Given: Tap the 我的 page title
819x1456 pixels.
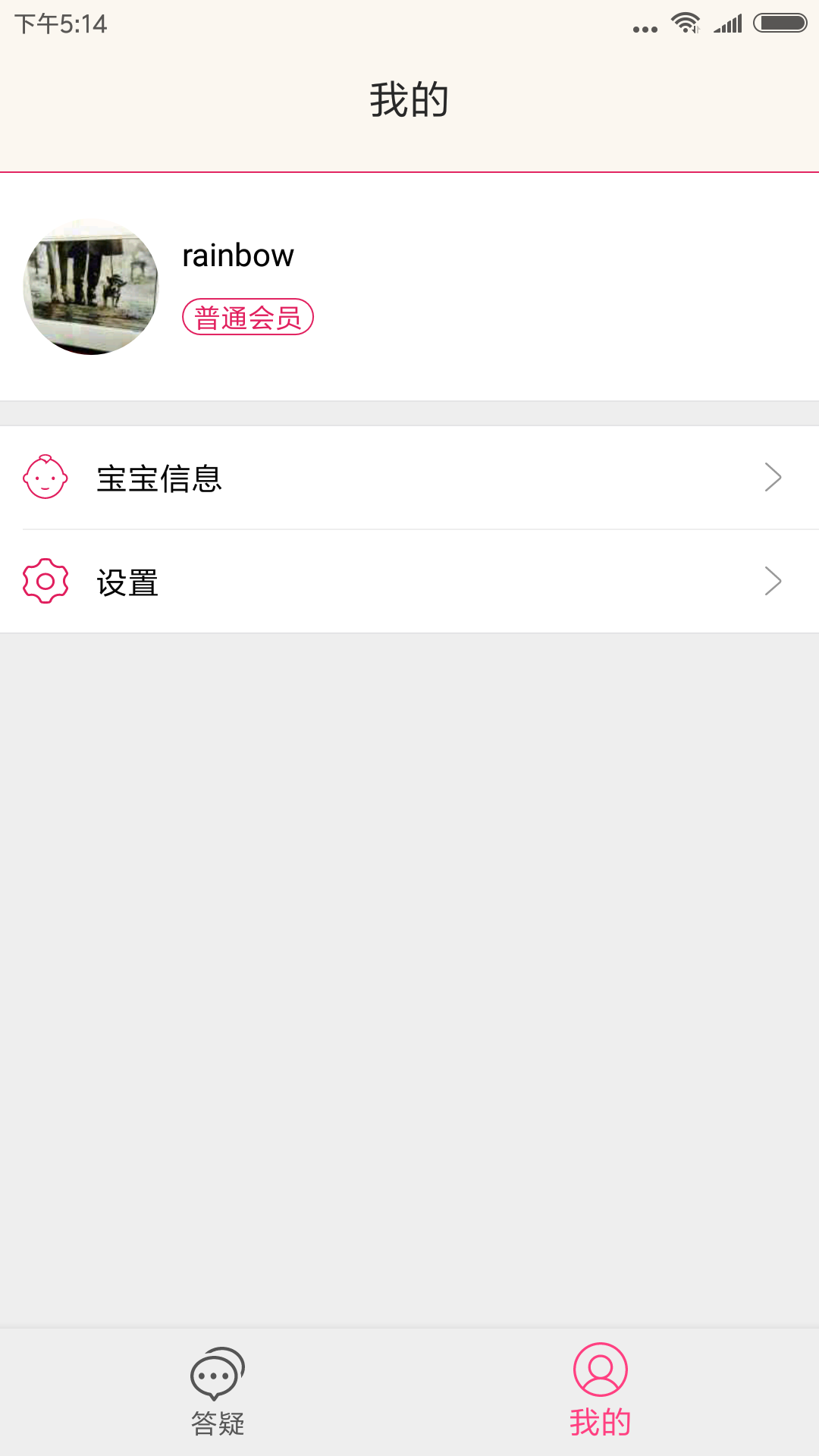Looking at the screenshot, I should coord(409,99).
